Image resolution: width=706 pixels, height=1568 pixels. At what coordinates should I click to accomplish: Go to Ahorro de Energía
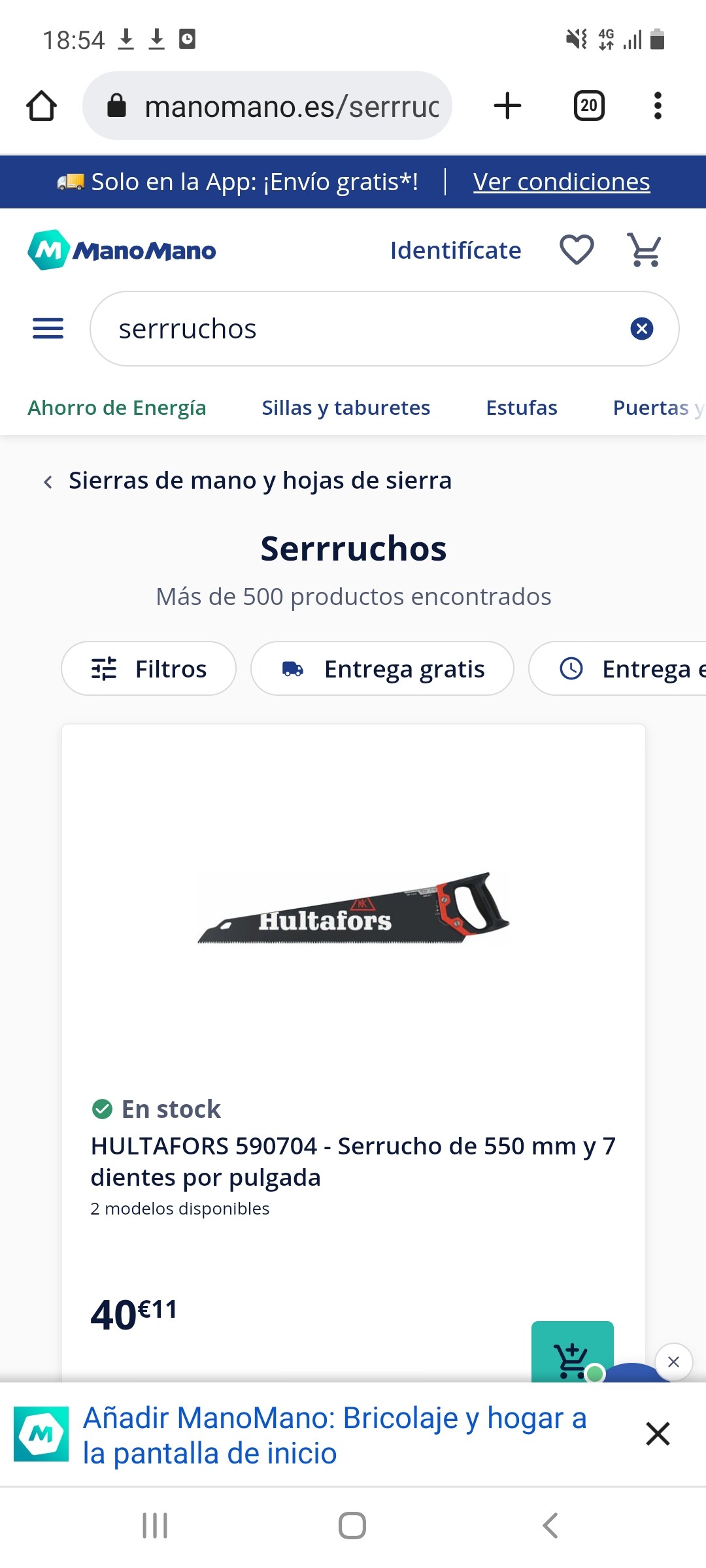click(x=117, y=408)
